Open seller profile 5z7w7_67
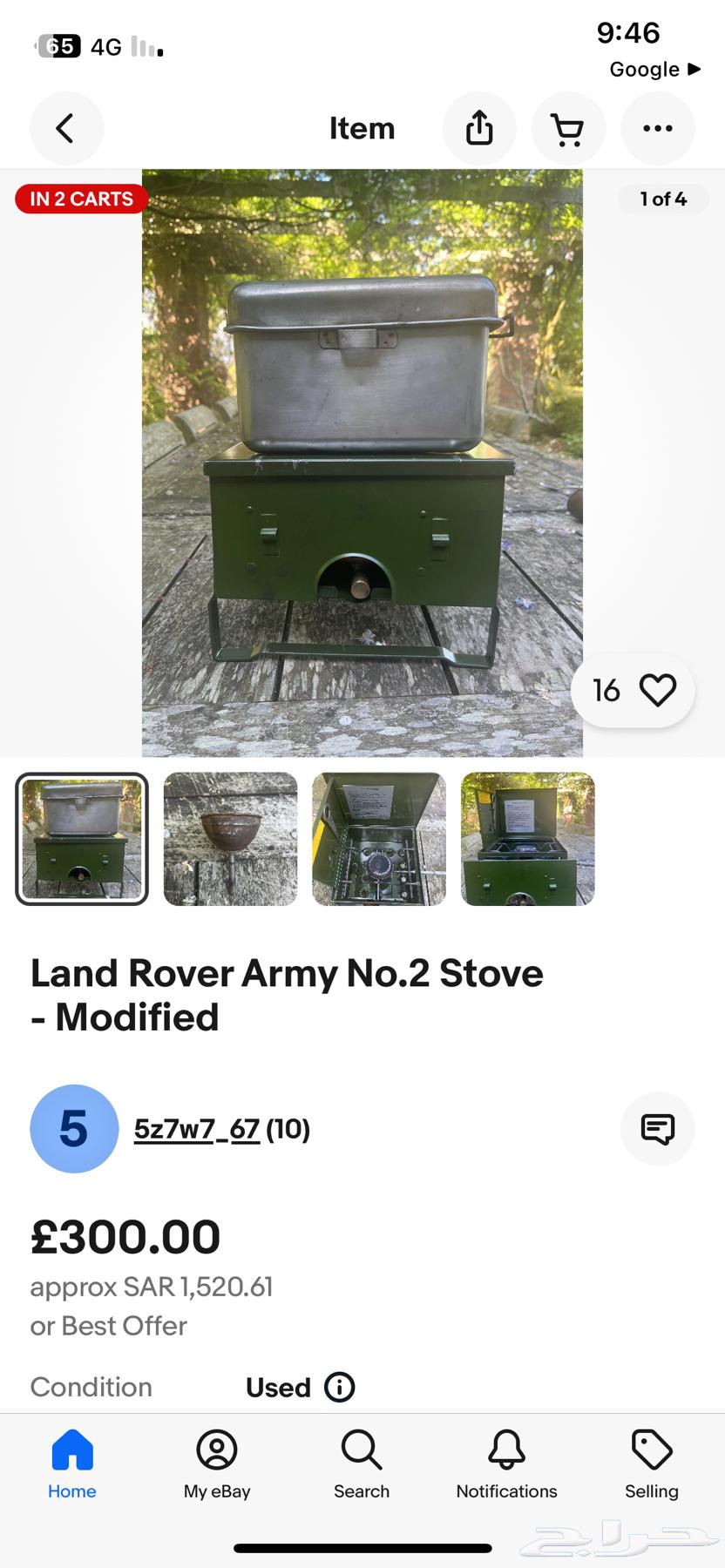Viewport: 725px width, 1568px height. (197, 1129)
